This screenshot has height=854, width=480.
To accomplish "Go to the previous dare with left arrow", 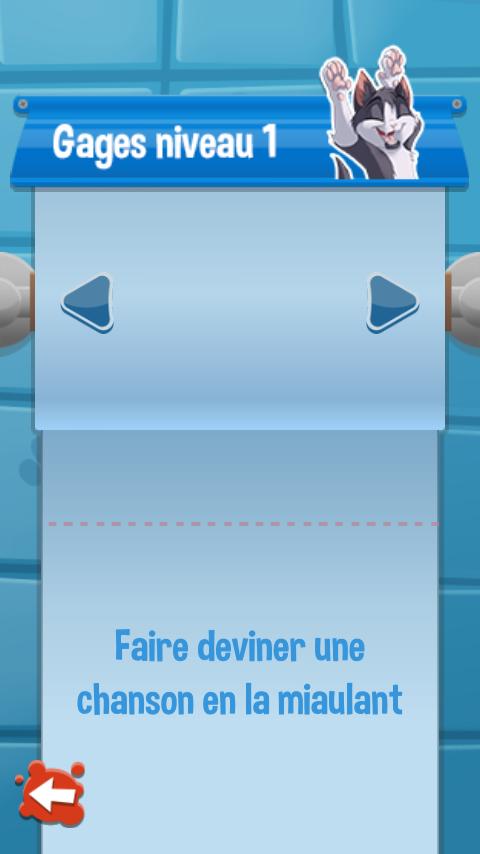I will [x=88, y=303].
